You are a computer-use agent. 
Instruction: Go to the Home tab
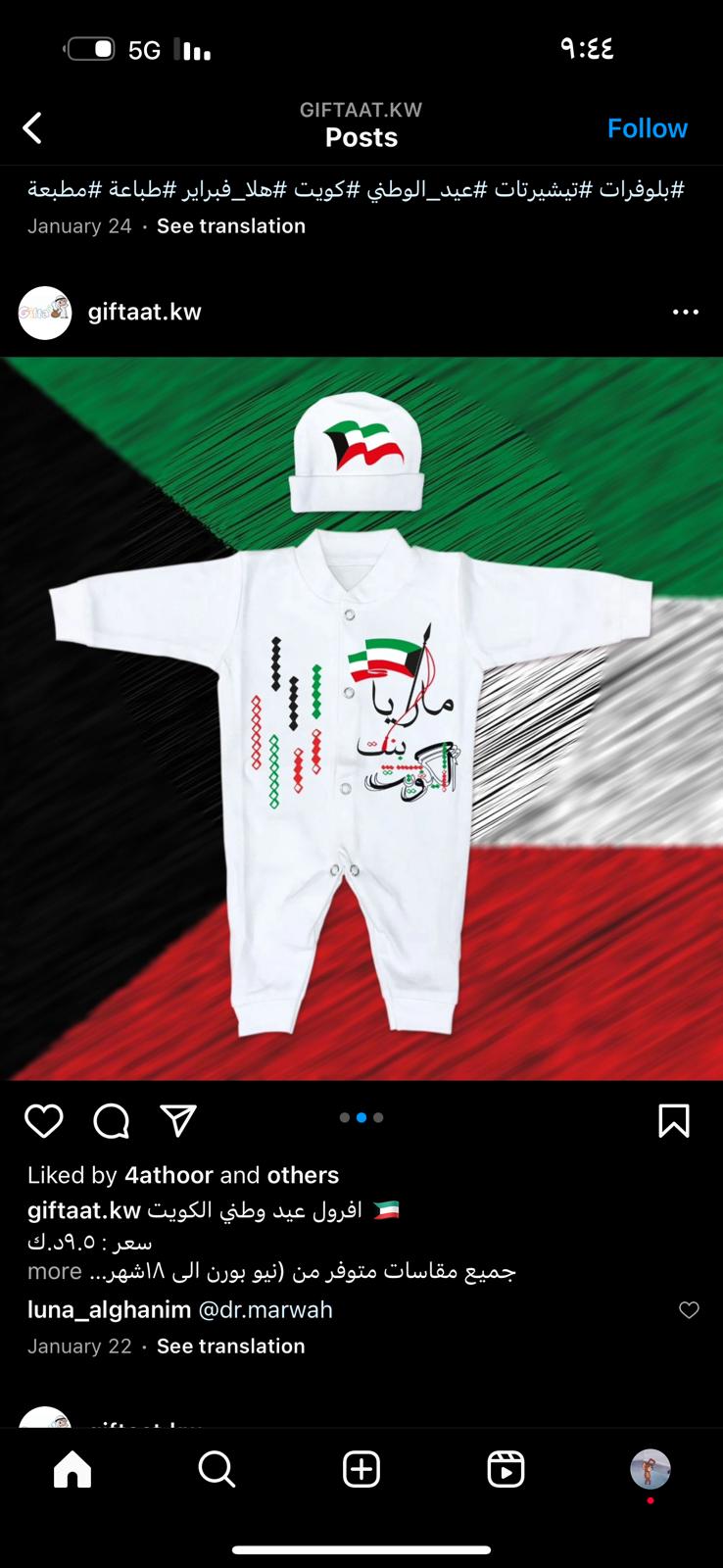click(72, 1470)
